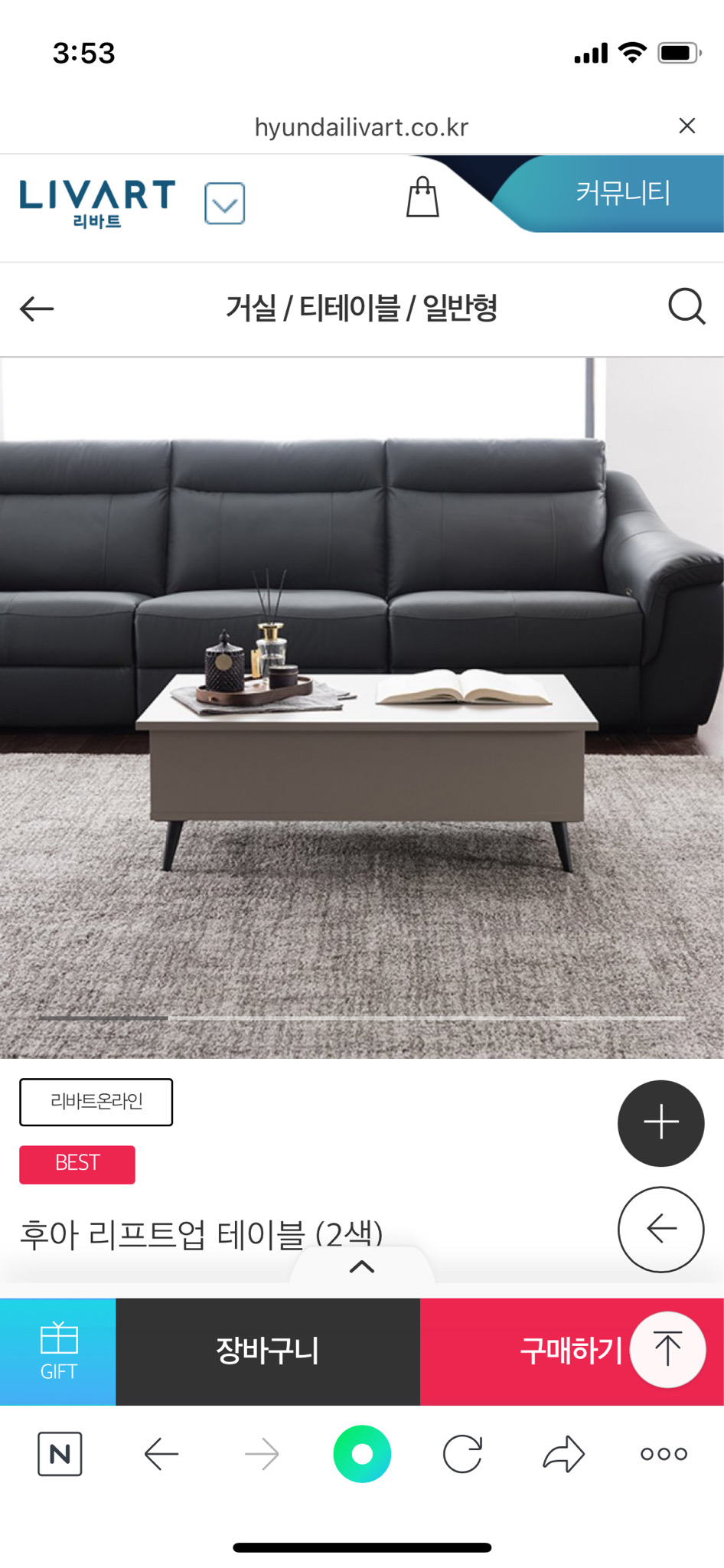The image size is (724, 1568).
Task: Share this page
Action: coord(564,1454)
